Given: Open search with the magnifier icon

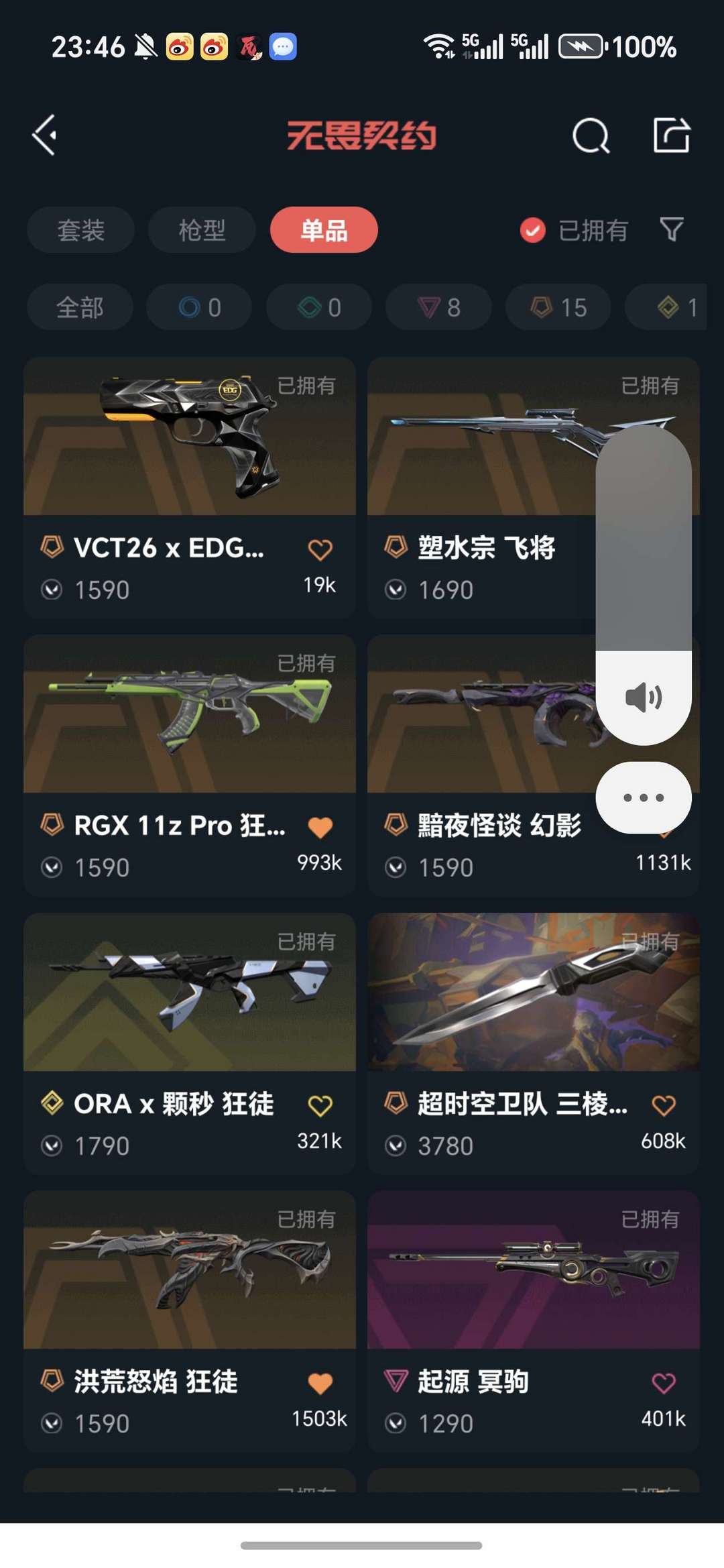Looking at the screenshot, I should pos(591,135).
